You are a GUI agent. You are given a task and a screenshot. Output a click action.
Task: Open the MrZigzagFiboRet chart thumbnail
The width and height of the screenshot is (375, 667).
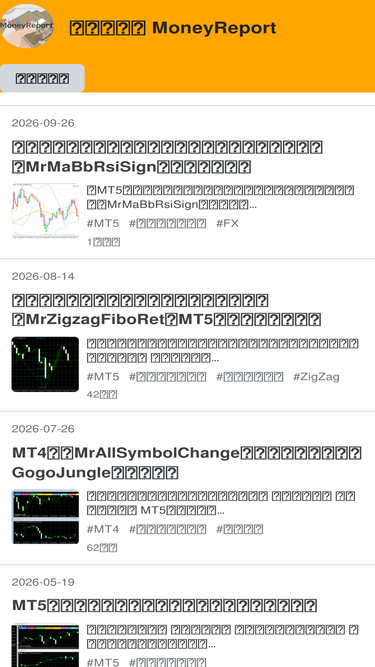click(45, 364)
